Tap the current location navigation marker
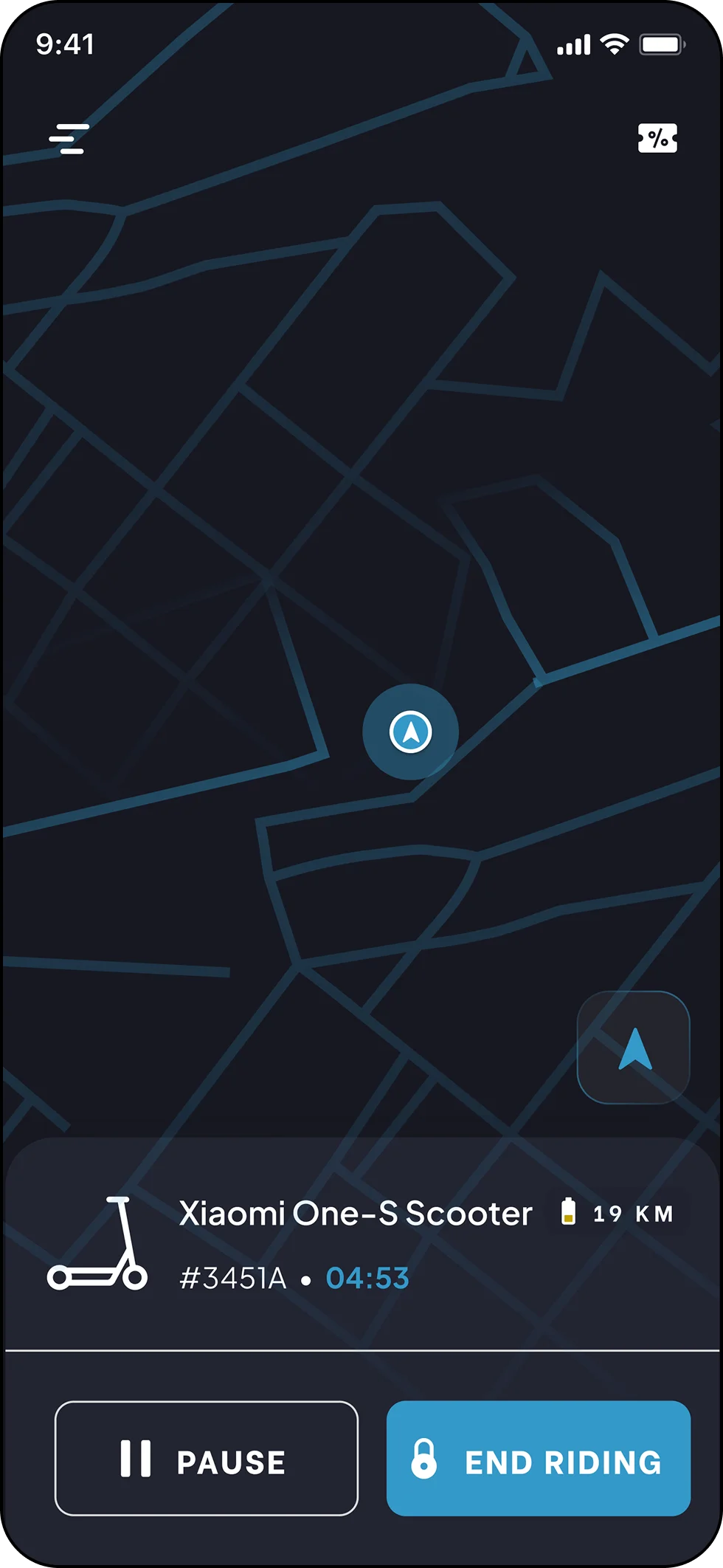Viewport: 723px width, 1568px height. (411, 731)
